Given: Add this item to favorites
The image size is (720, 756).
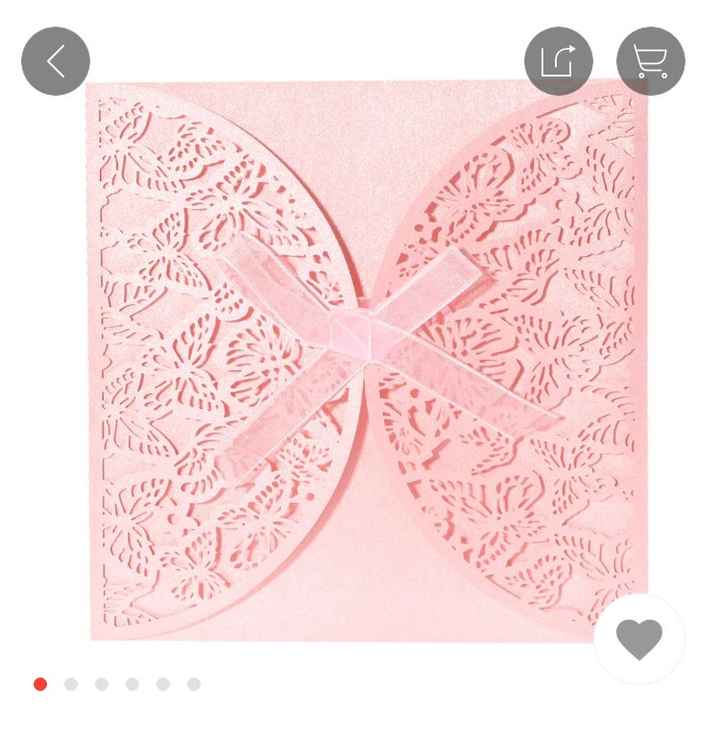Looking at the screenshot, I should (x=639, y=639).
